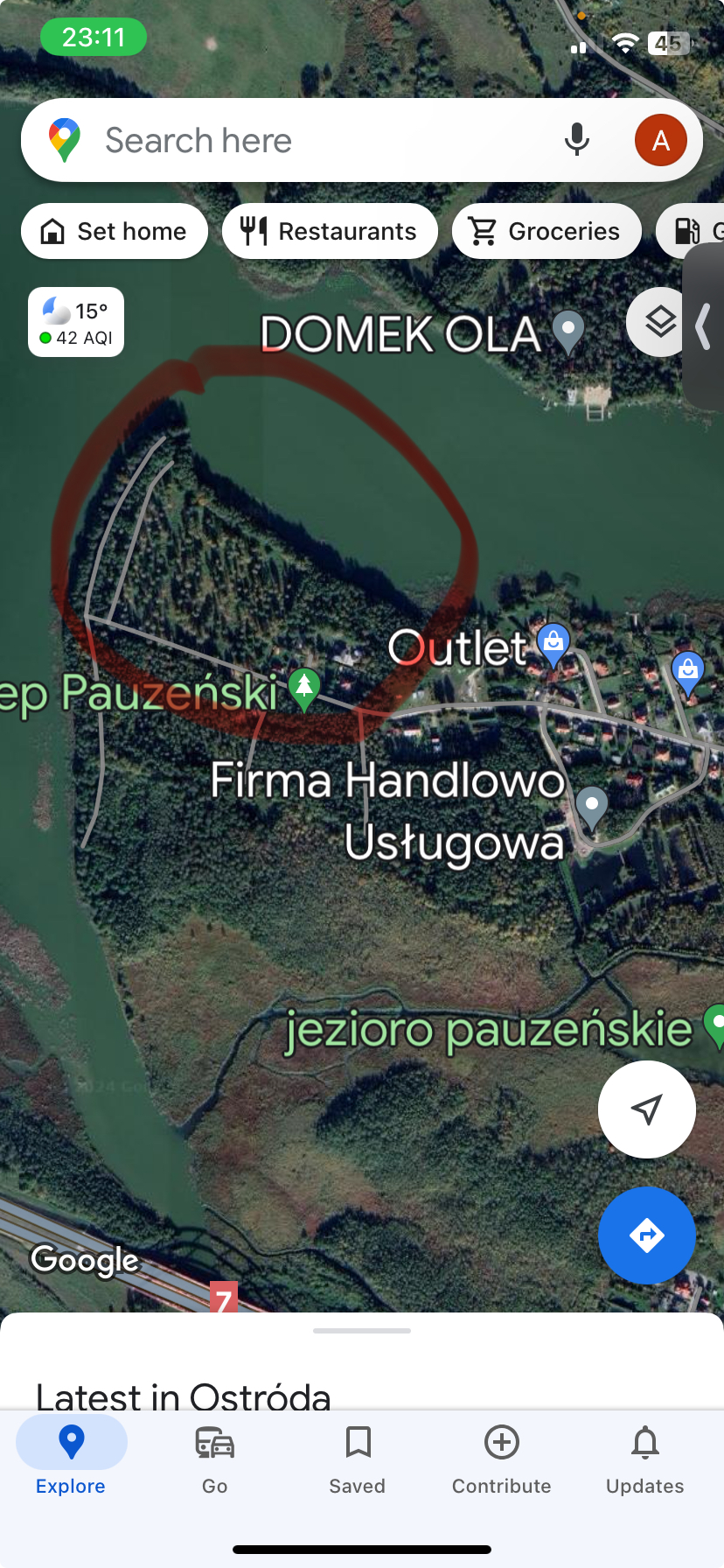This screenshot has width=724, height=1568.
Task: Open the DOMEK OLA map pin
Action: point(569,331)
